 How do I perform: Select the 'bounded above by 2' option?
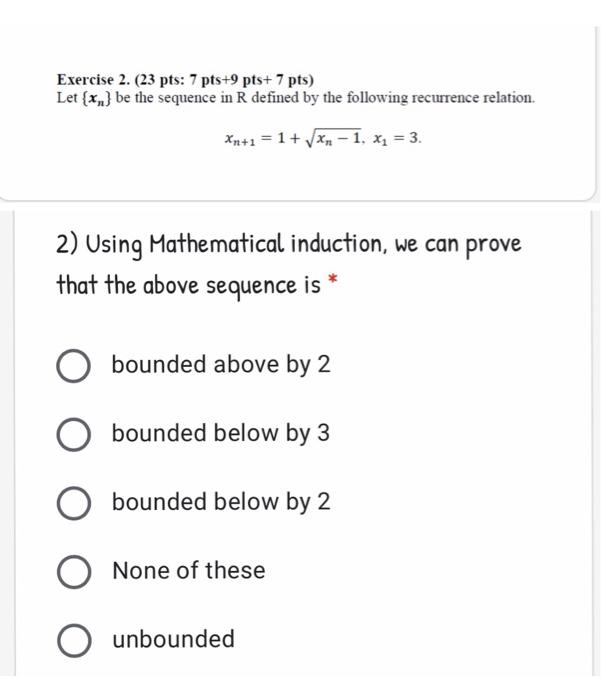(x=74, y=366)
